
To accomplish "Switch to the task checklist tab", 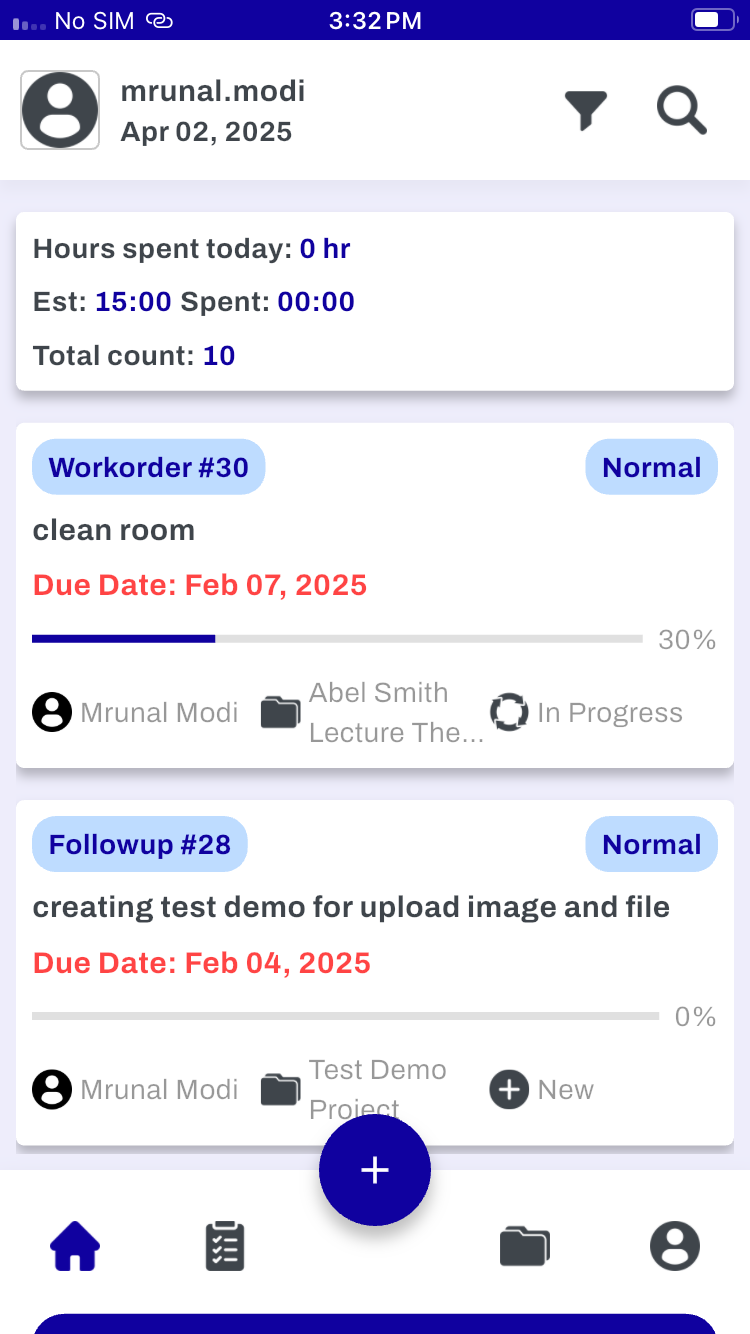I will point(225,1246).
